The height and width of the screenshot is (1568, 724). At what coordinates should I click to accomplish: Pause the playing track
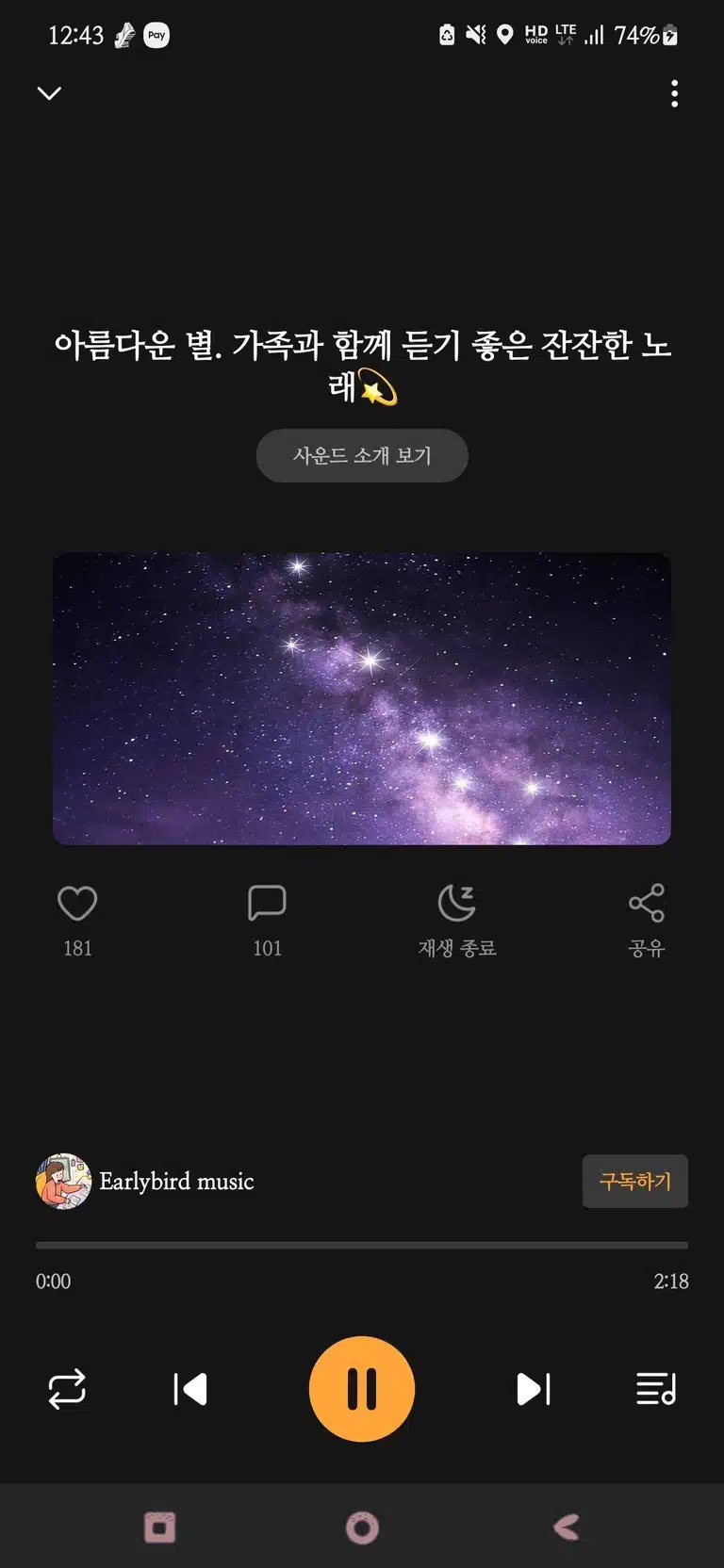tap(362, 1389)
